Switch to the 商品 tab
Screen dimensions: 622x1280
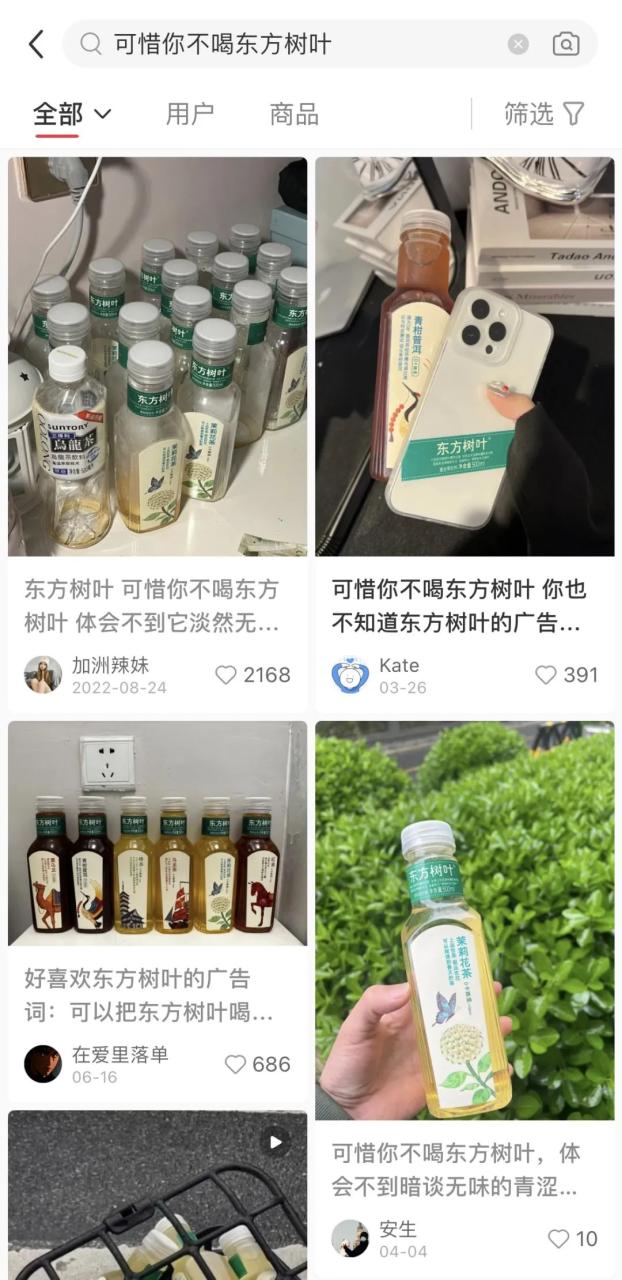click(294, 114)
